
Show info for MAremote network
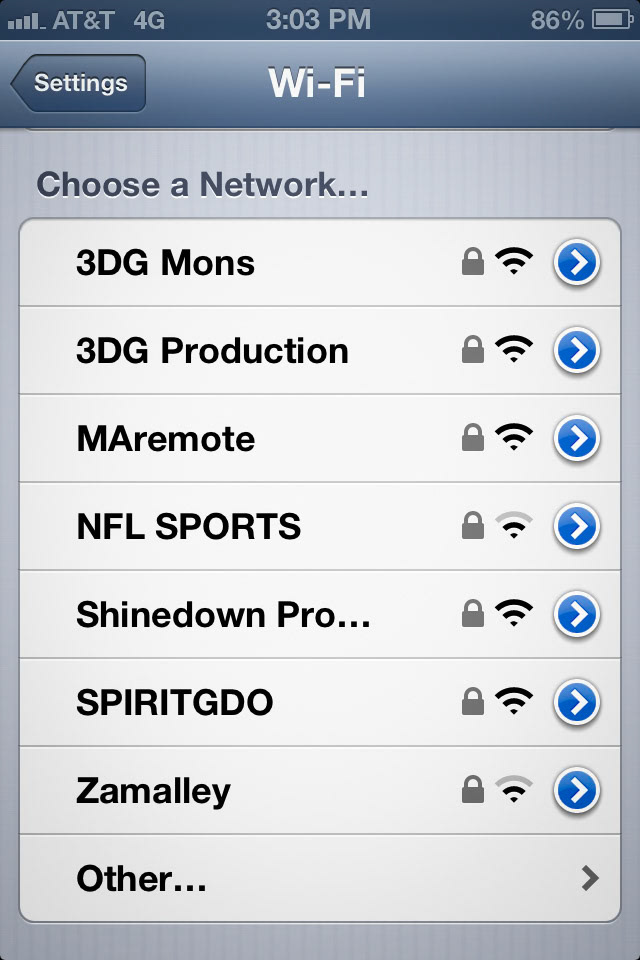coord(577,439)
